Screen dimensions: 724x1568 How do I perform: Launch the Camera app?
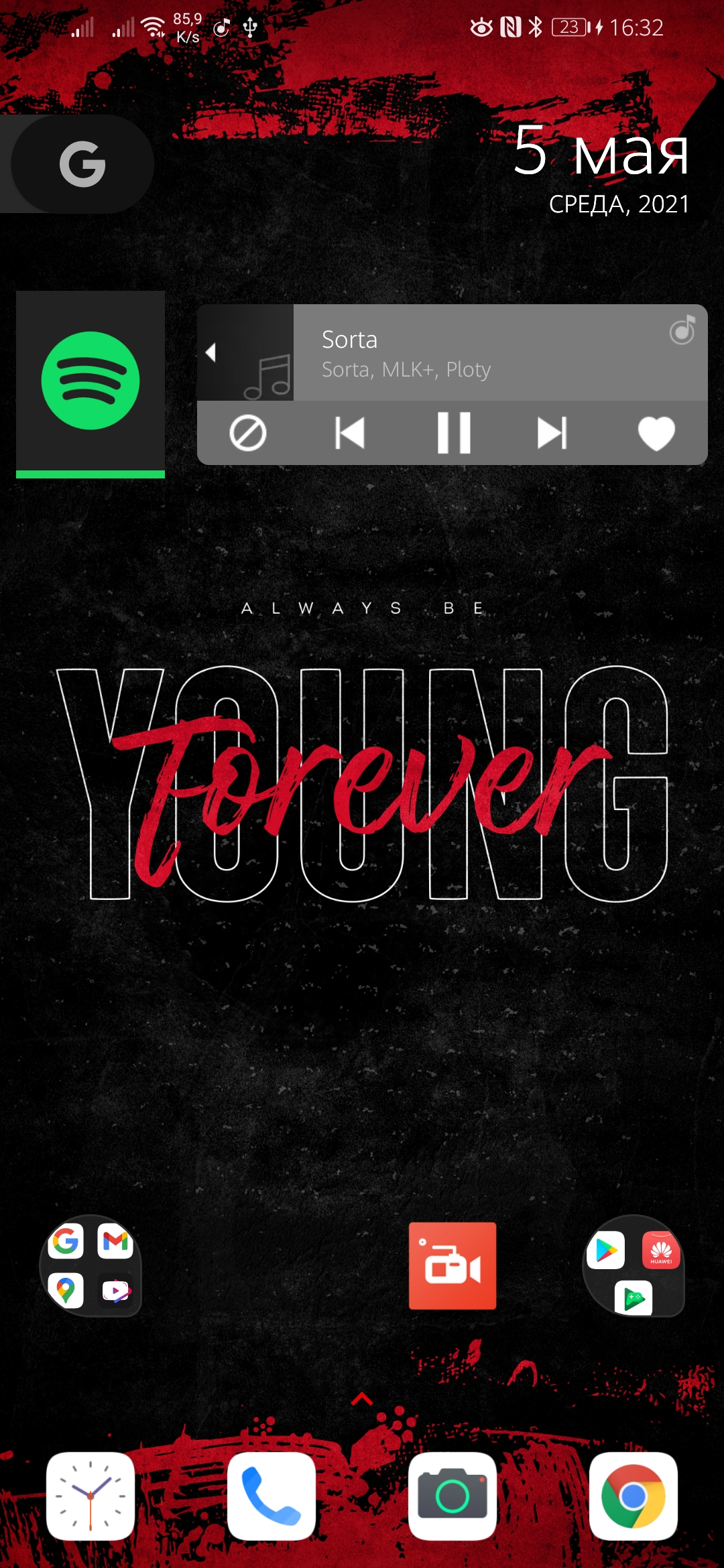pos(452,1496)
